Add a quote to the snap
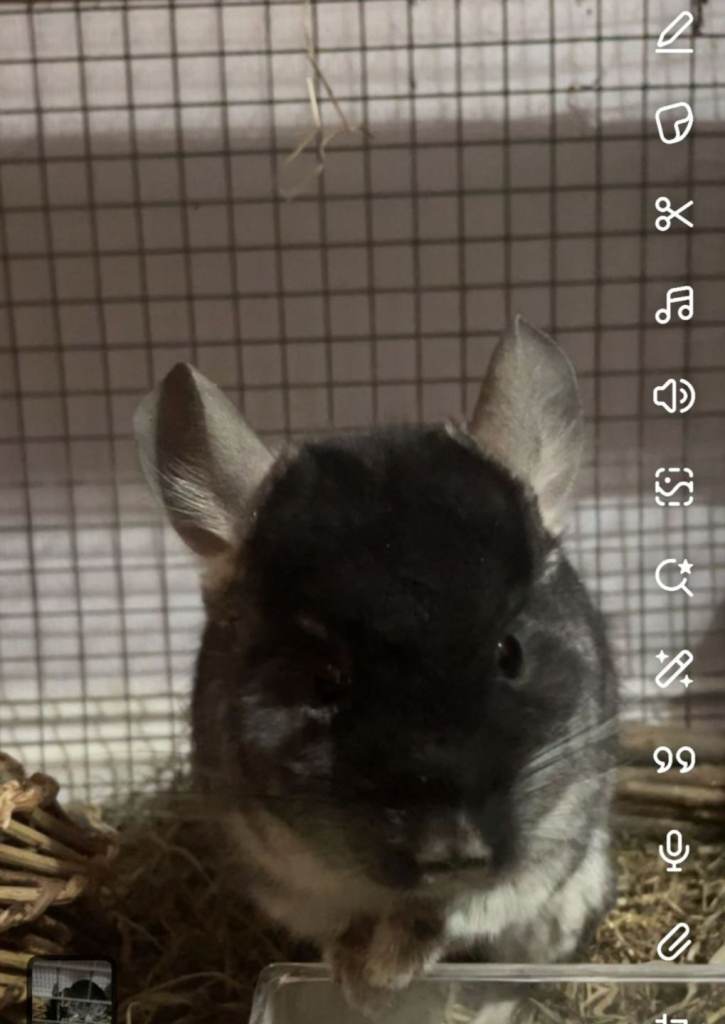The width and height of the screenshot is (725, 1024). point(674,759)
